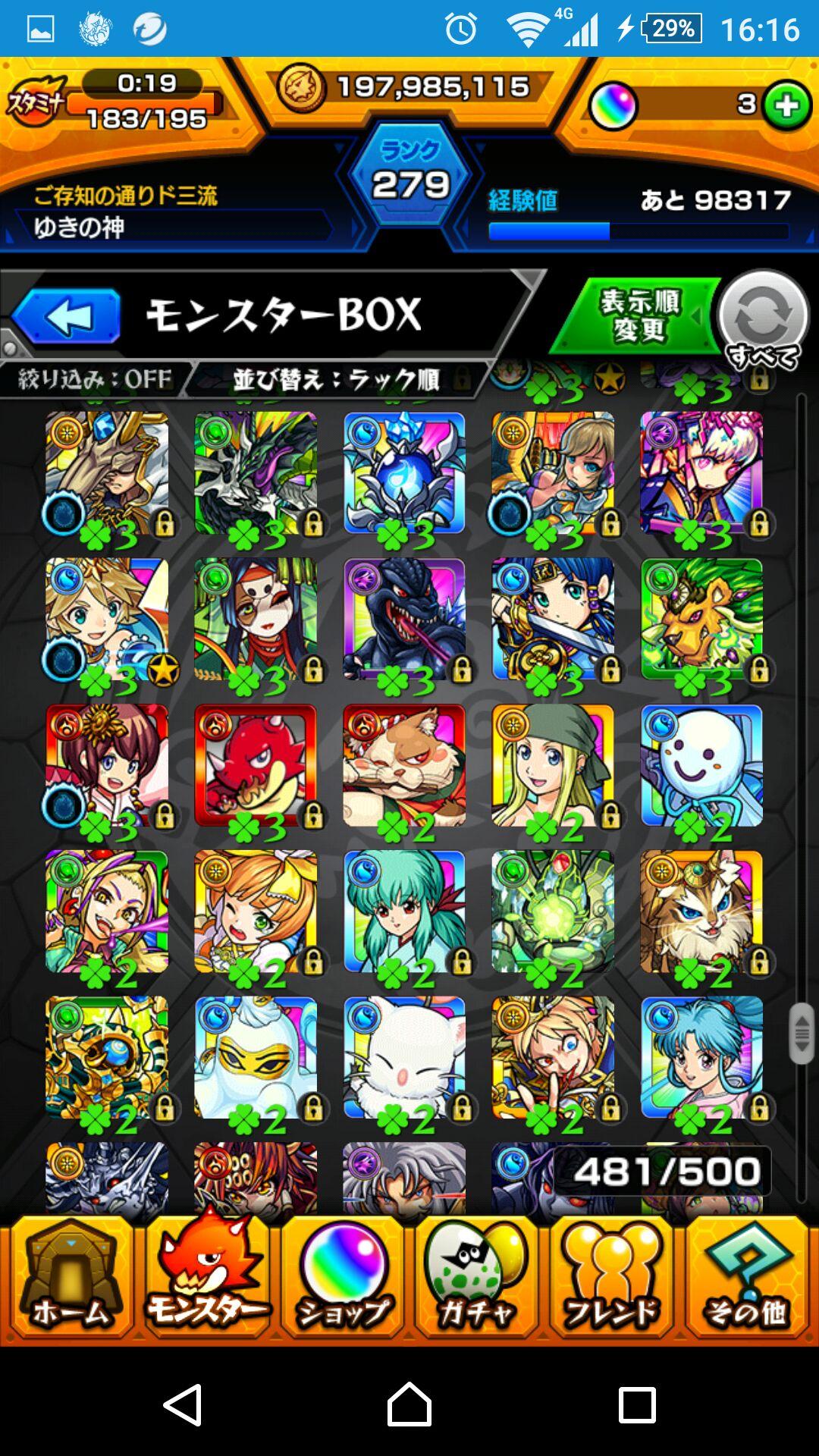Tap the 表示順変更 display order button
Viewport: 819px width, 1456px height.
(x=639, y=316)
